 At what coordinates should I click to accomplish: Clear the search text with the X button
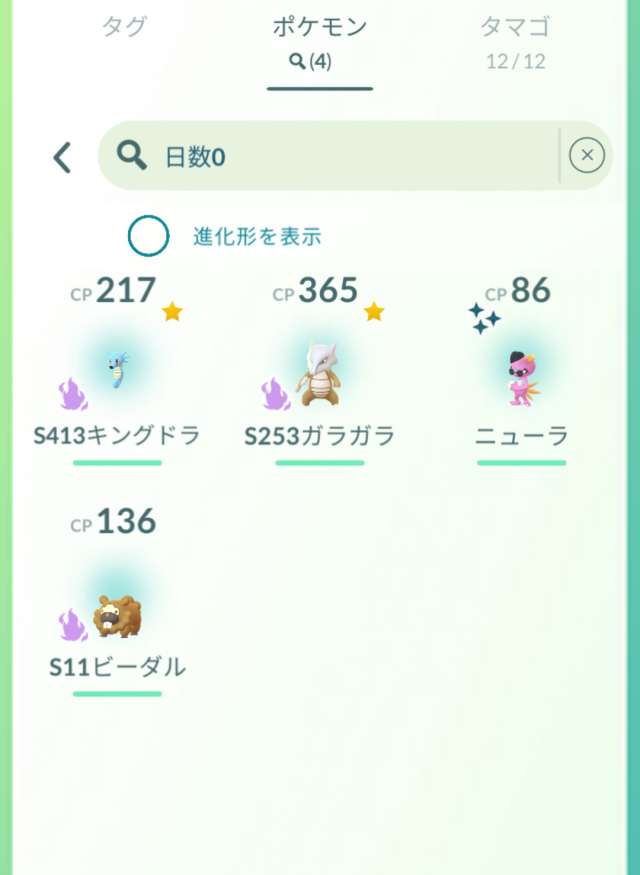[x=587, y=155]
